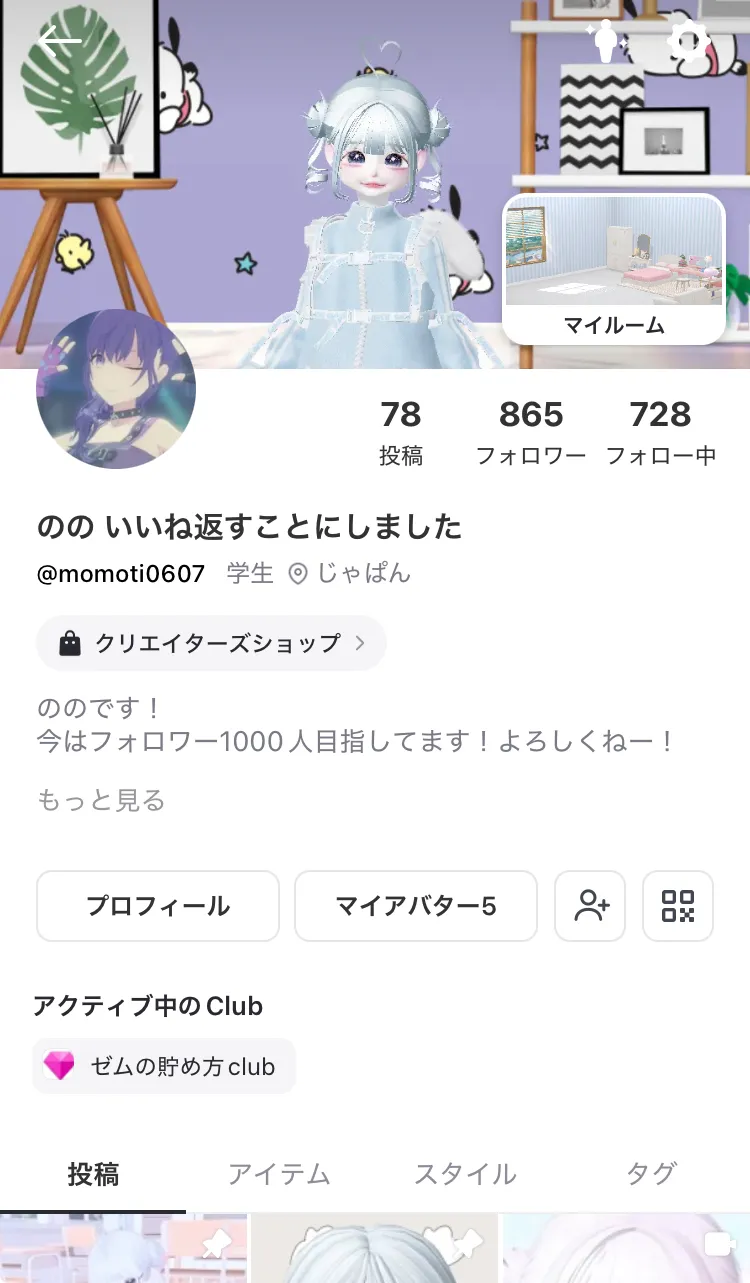Switch to the スタイル tab
The width and height of the screenshot is (750, 1283).
466,1174
